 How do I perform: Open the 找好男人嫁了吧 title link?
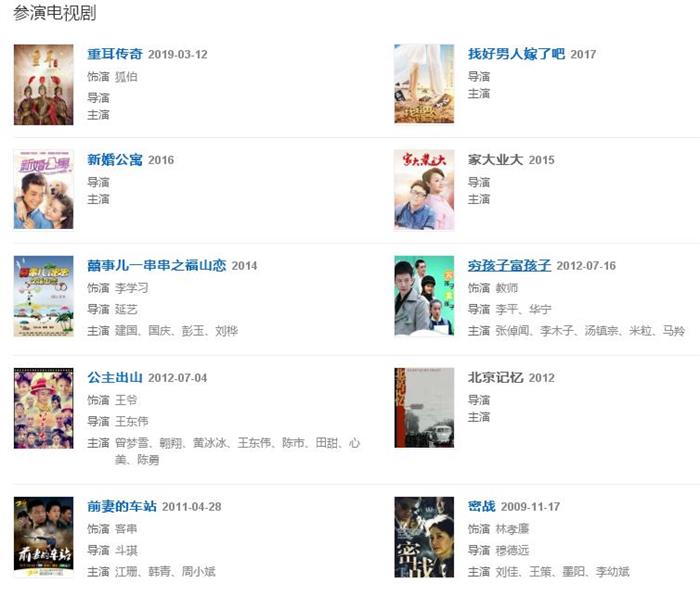click(516, 54)
